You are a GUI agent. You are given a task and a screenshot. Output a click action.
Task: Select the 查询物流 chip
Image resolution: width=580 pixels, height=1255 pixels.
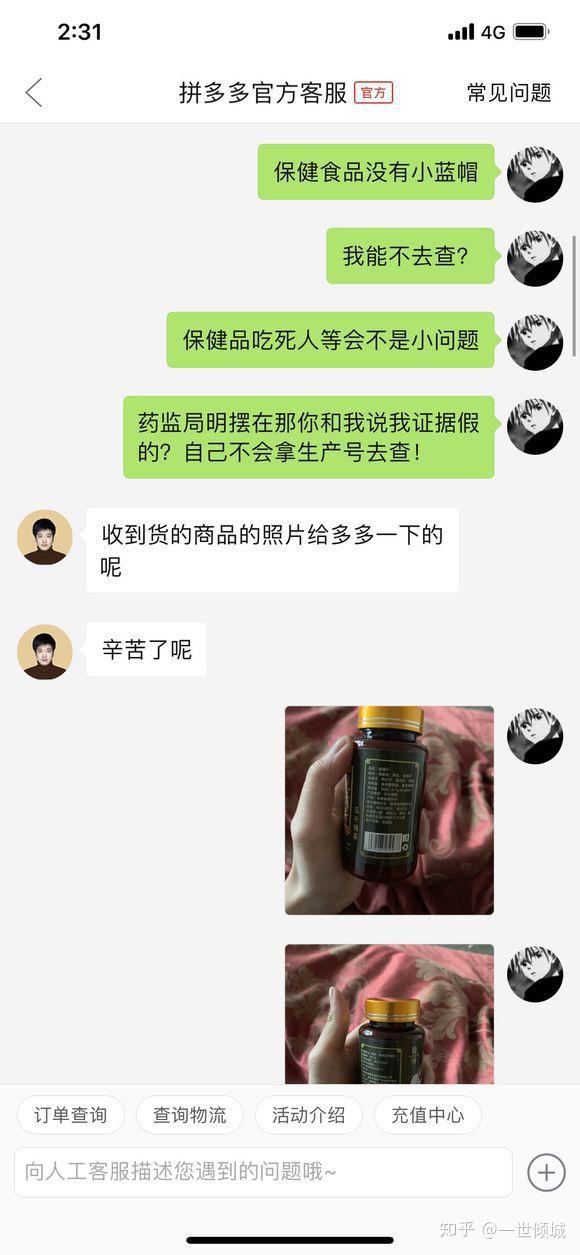[189, 1115]
